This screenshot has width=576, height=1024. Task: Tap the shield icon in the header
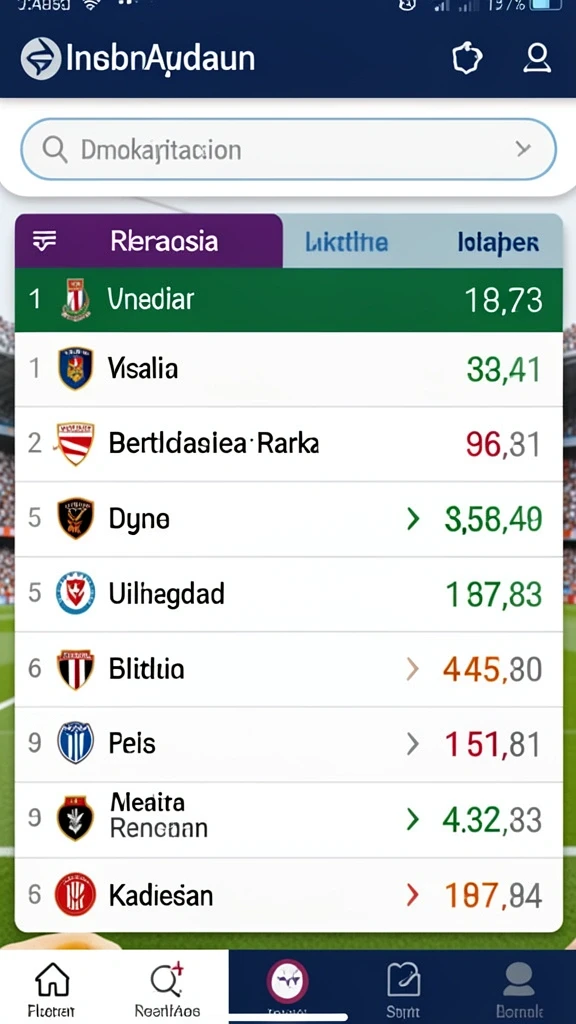coord(467,59)
